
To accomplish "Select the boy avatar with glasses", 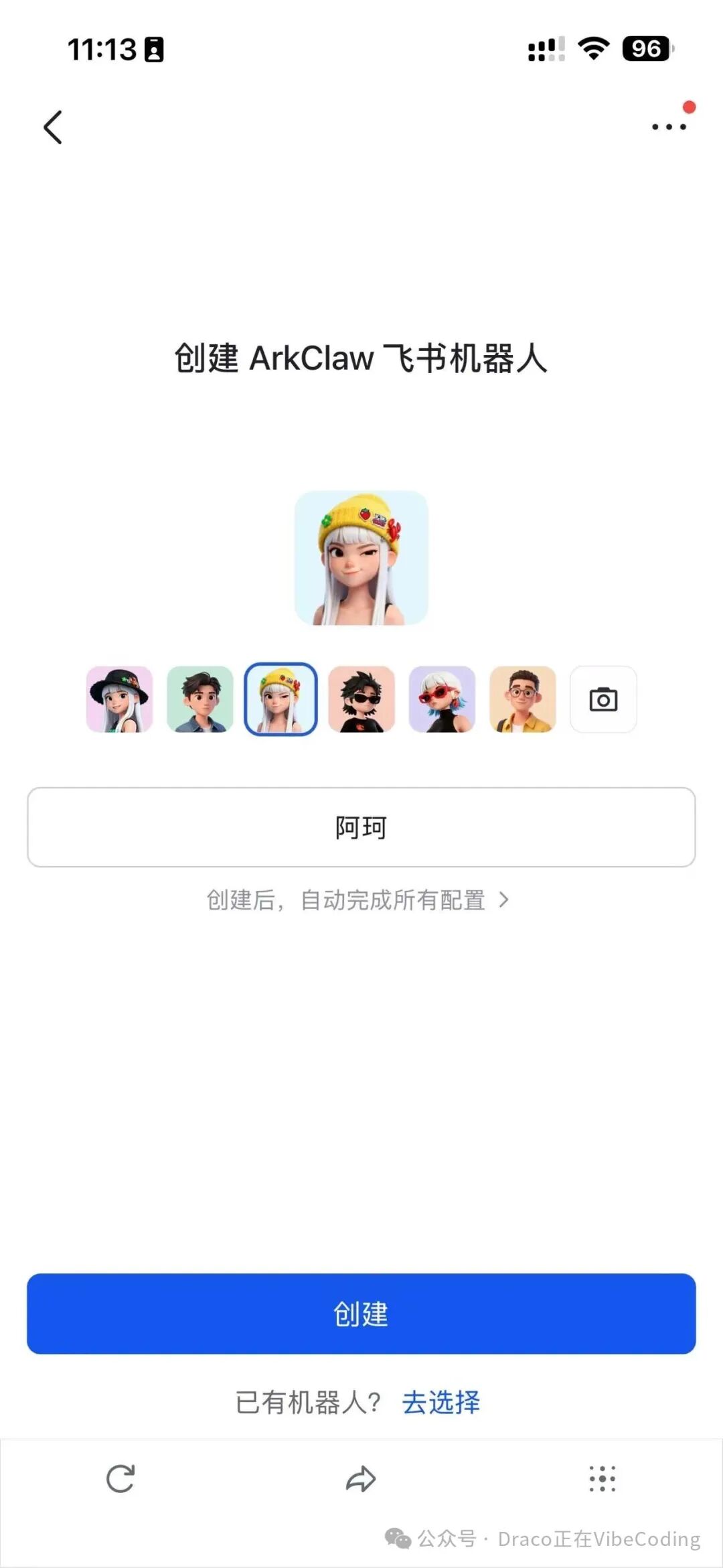I will pos(522,700).
